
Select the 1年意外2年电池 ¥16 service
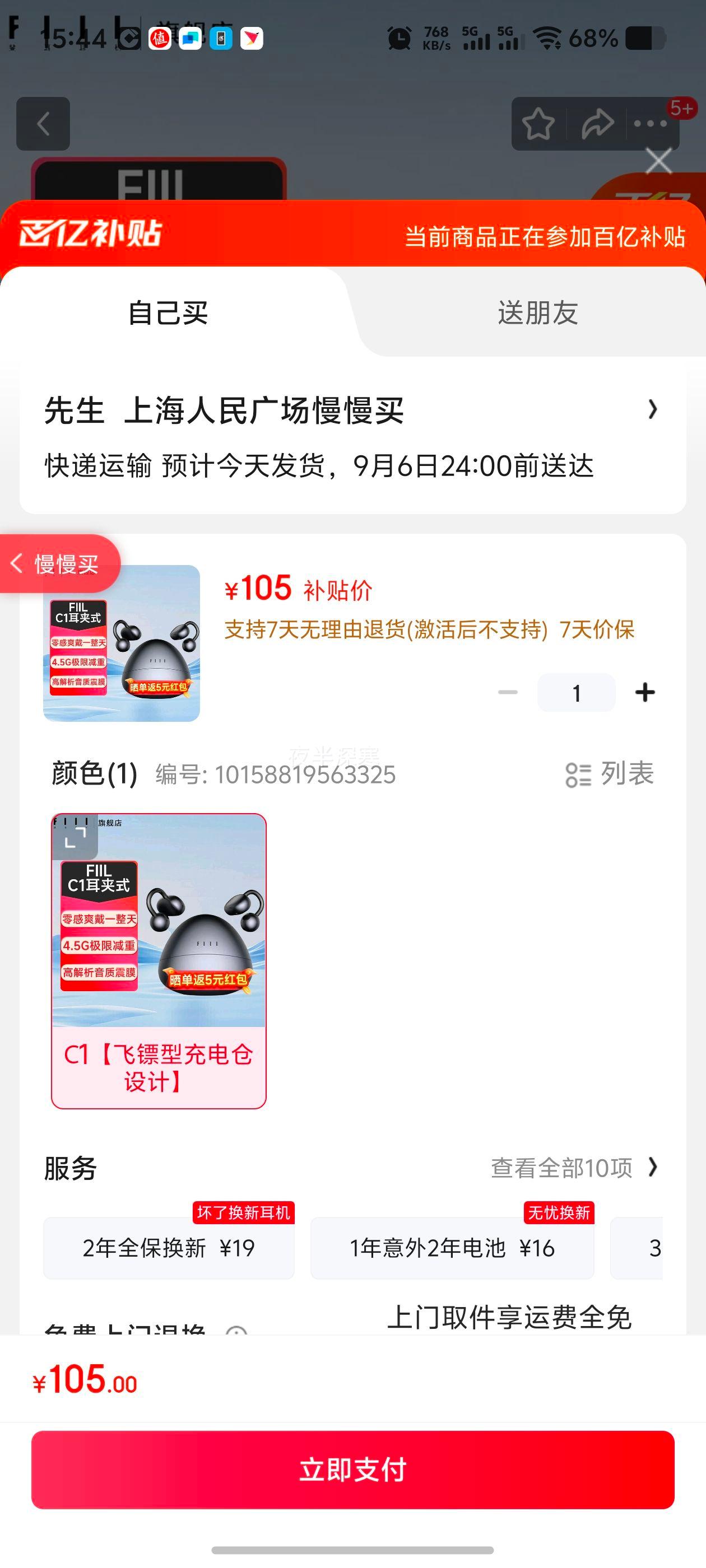(x=450, y=1247)
